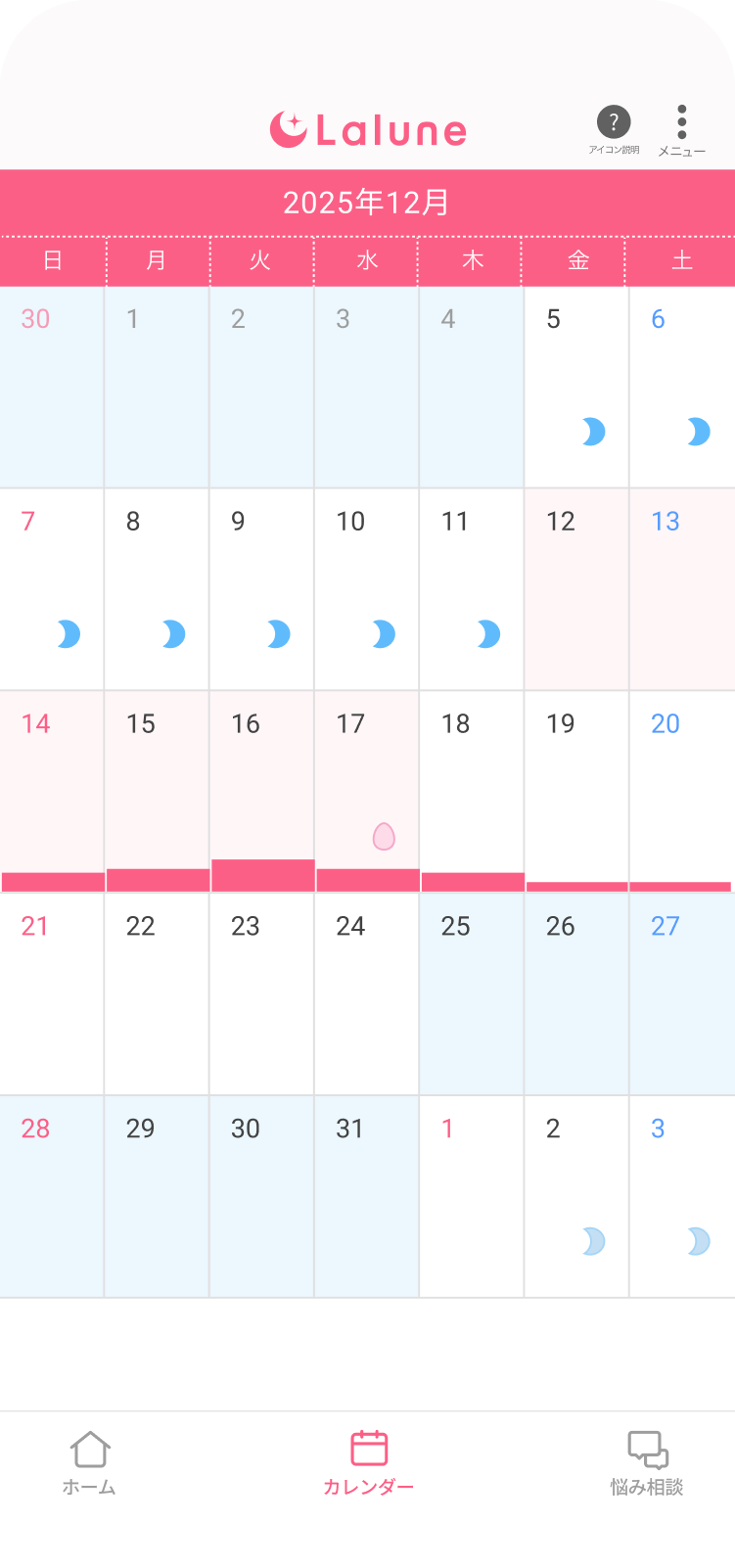Select November 30 in the calendar
Viewport: 735px width, 1568px height.
[x=52, y=387]
